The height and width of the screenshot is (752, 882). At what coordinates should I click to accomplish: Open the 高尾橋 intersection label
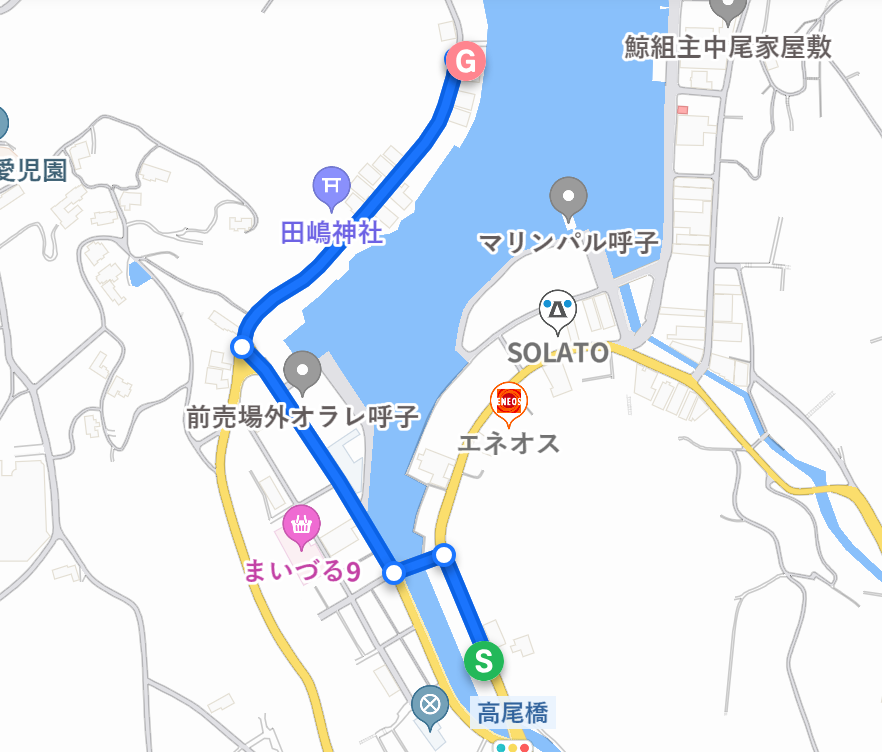click(x=511, y=713)
